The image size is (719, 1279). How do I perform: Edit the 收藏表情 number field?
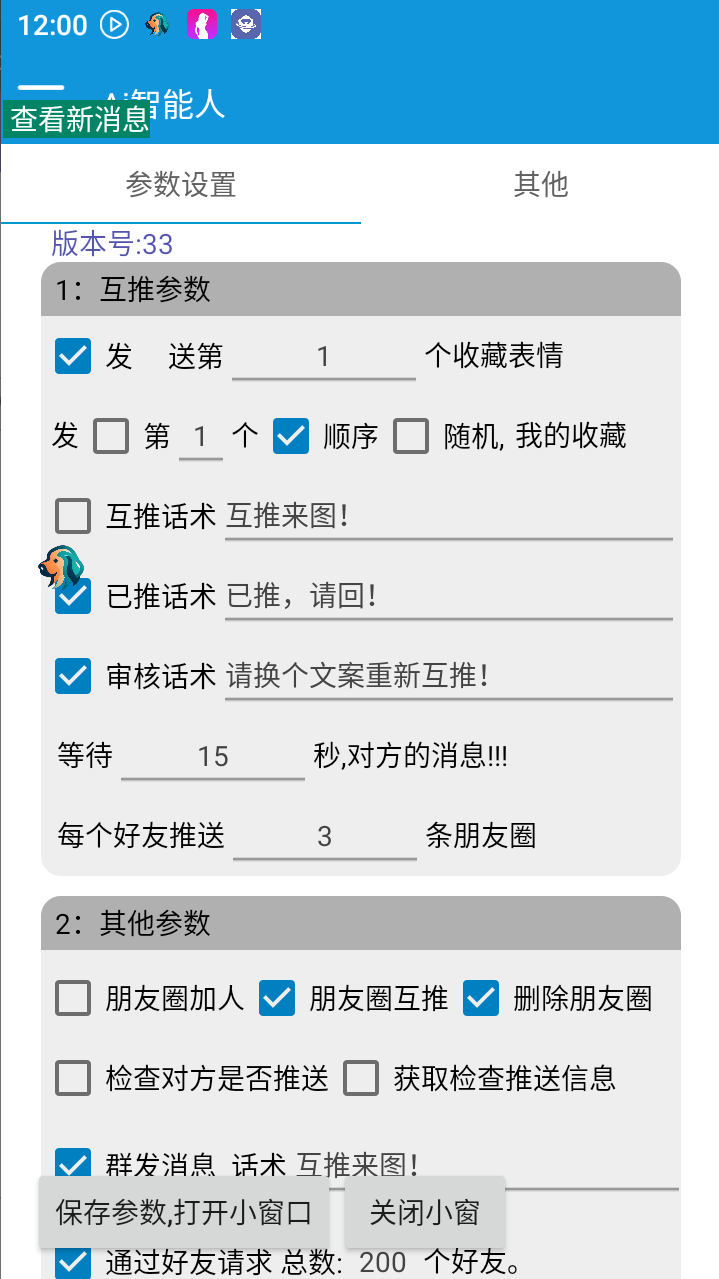tap(323, 357)
